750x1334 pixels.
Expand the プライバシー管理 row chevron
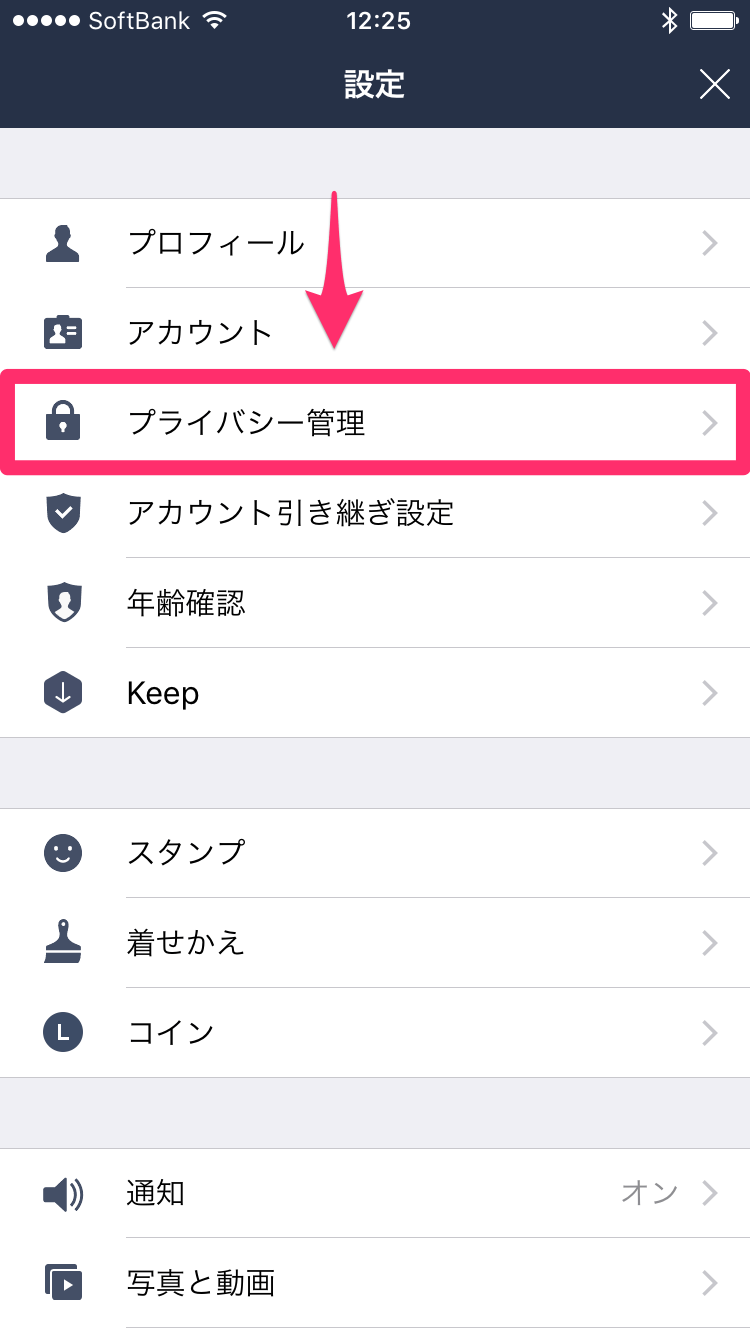(x=710, y=423)
